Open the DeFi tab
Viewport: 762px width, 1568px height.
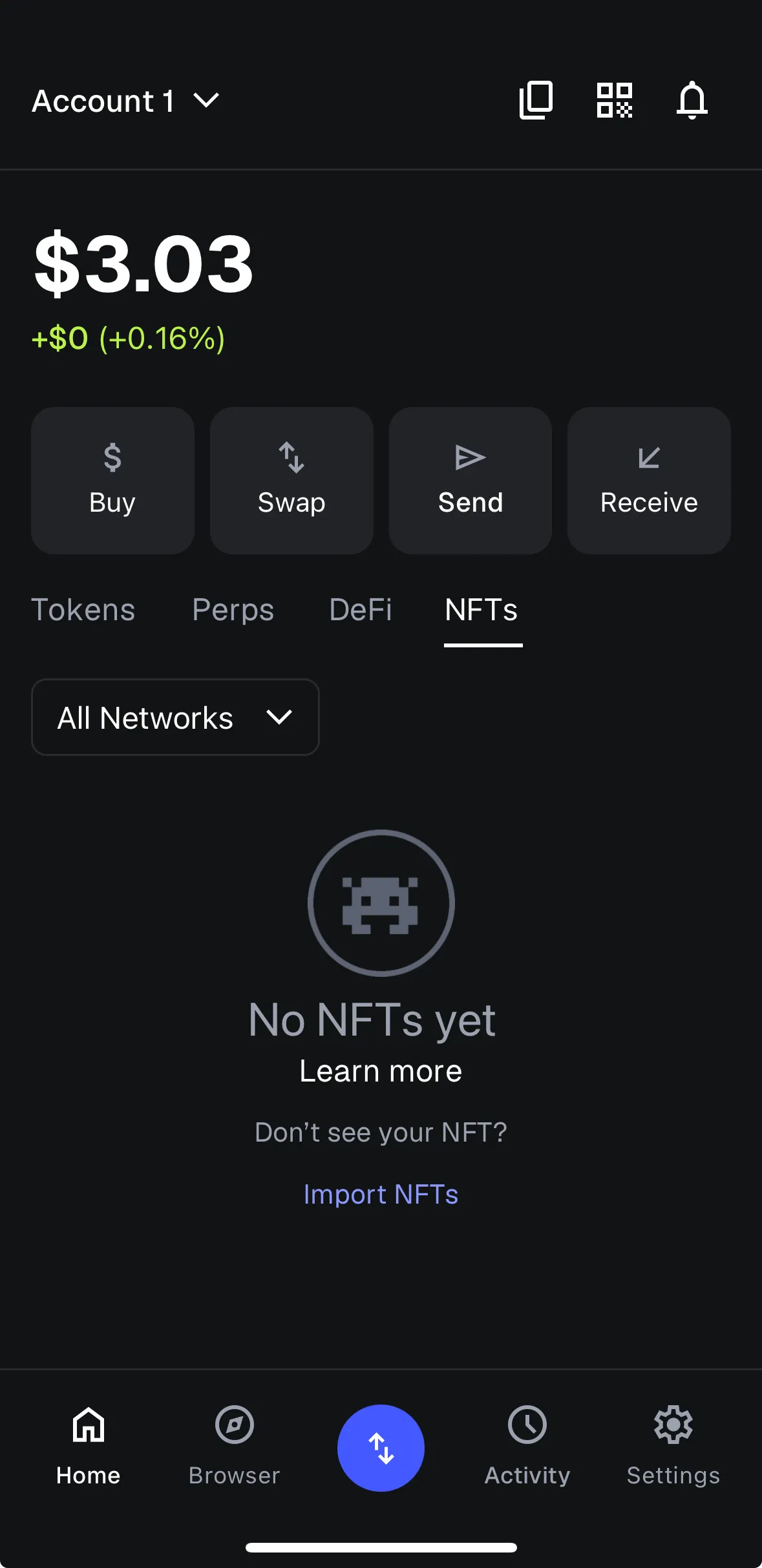click(x=361, y=610)
